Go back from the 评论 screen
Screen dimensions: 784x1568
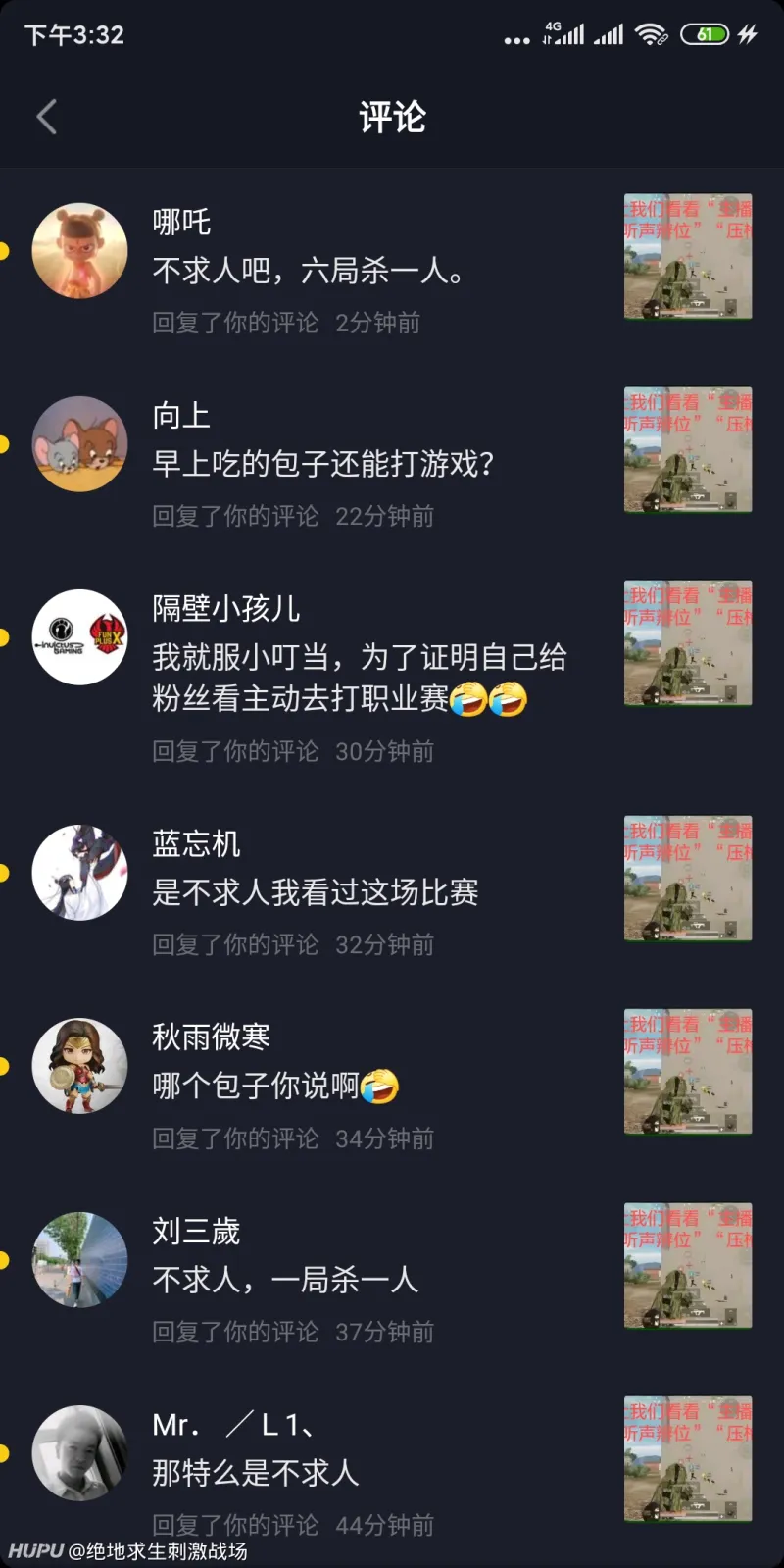[46, 117]
